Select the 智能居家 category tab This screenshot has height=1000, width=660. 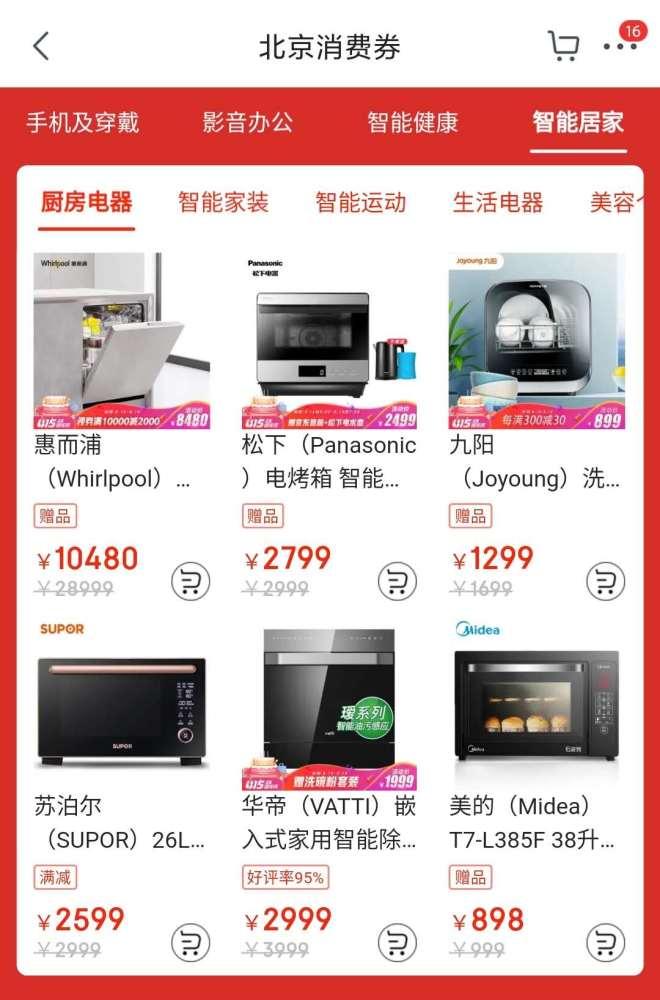(x=578, y=123)
